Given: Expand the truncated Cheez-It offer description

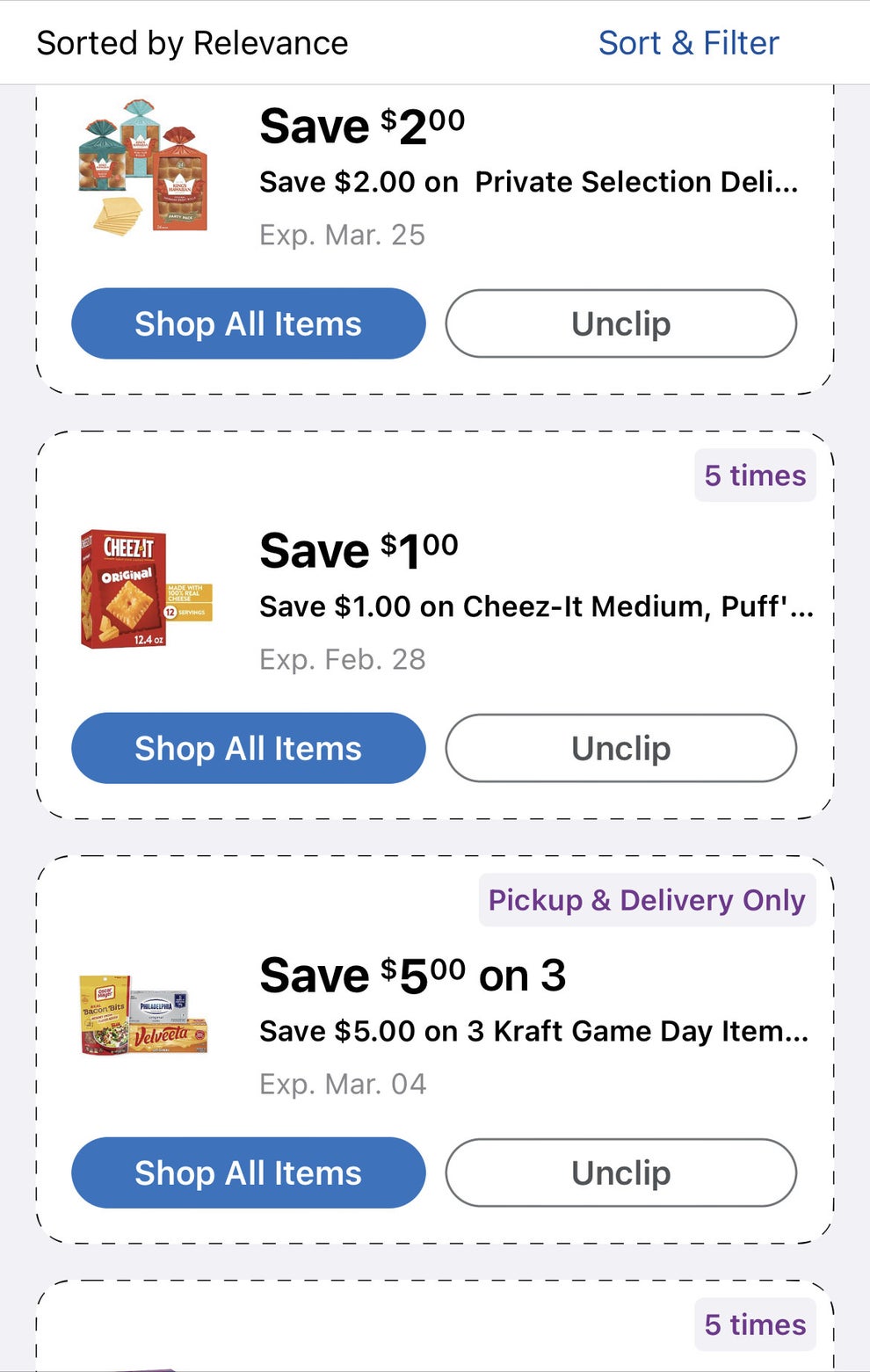Looking at the screenshot, I should pos(536,606).
